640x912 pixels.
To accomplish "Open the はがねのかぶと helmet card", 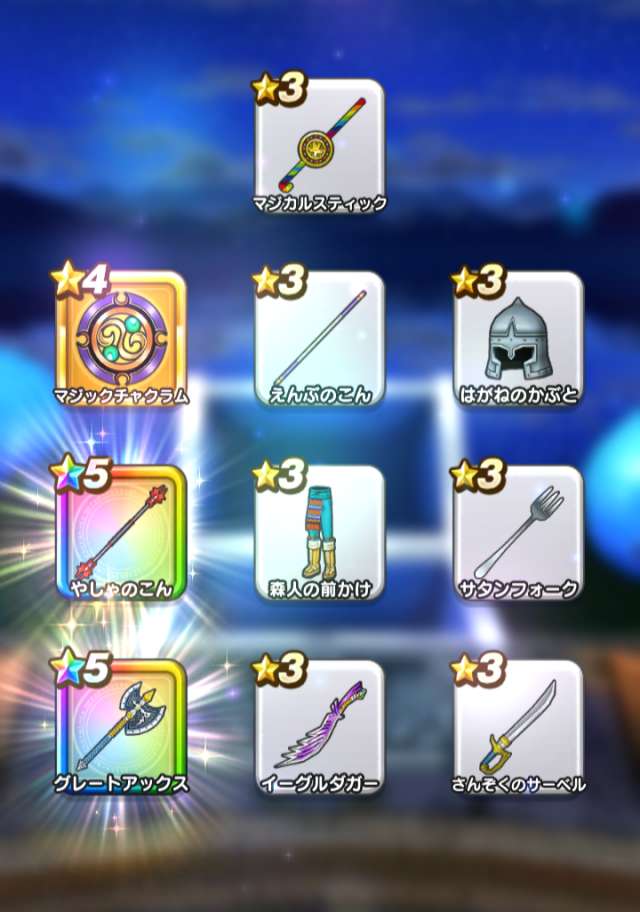I will pyautogui.click(x=518, y=338).
